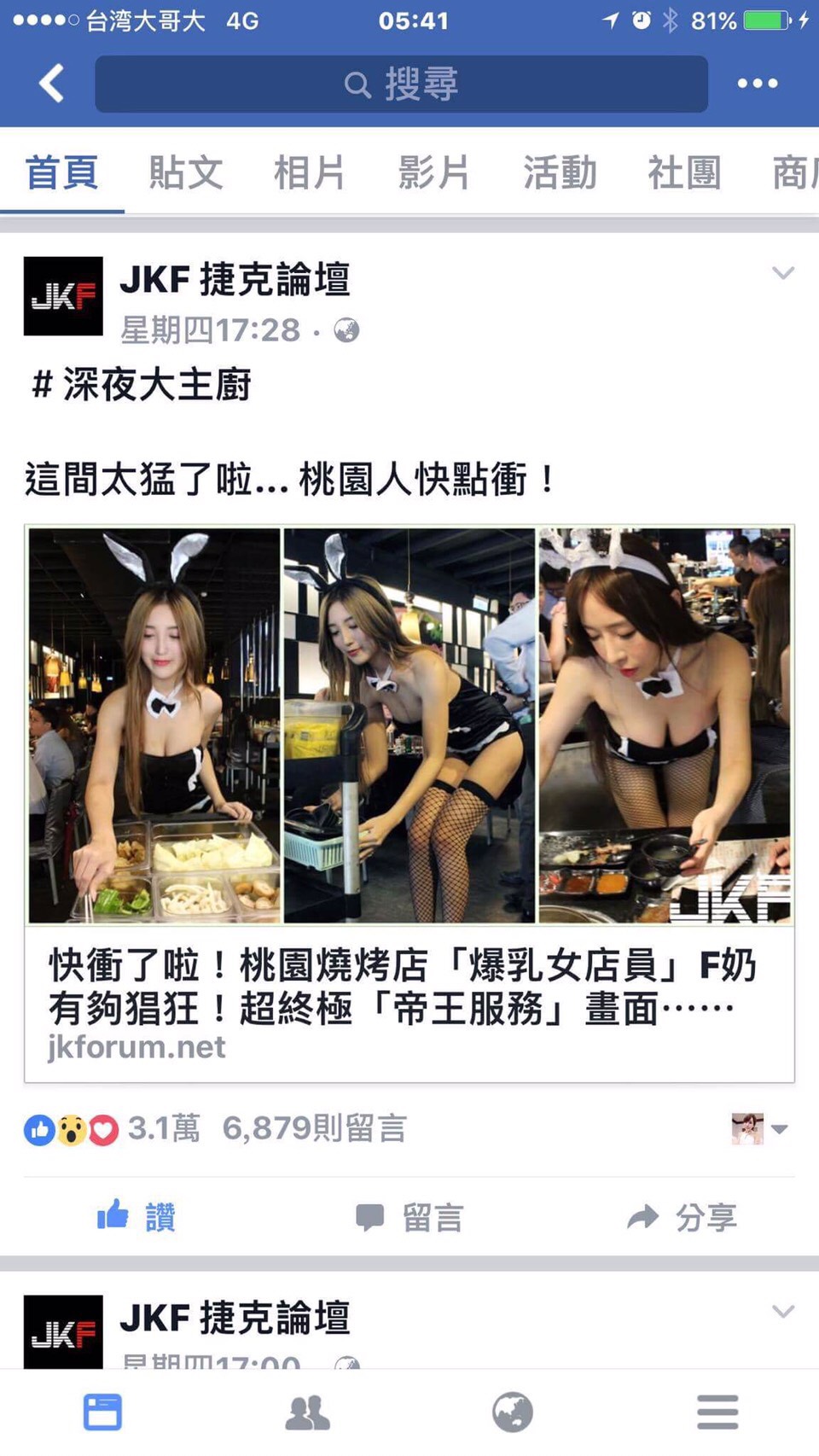Viewport: 819px width, 1456px height.
Task: Expand the chevron menu on the 17:28 post
Action: click(x=783, y=273)
